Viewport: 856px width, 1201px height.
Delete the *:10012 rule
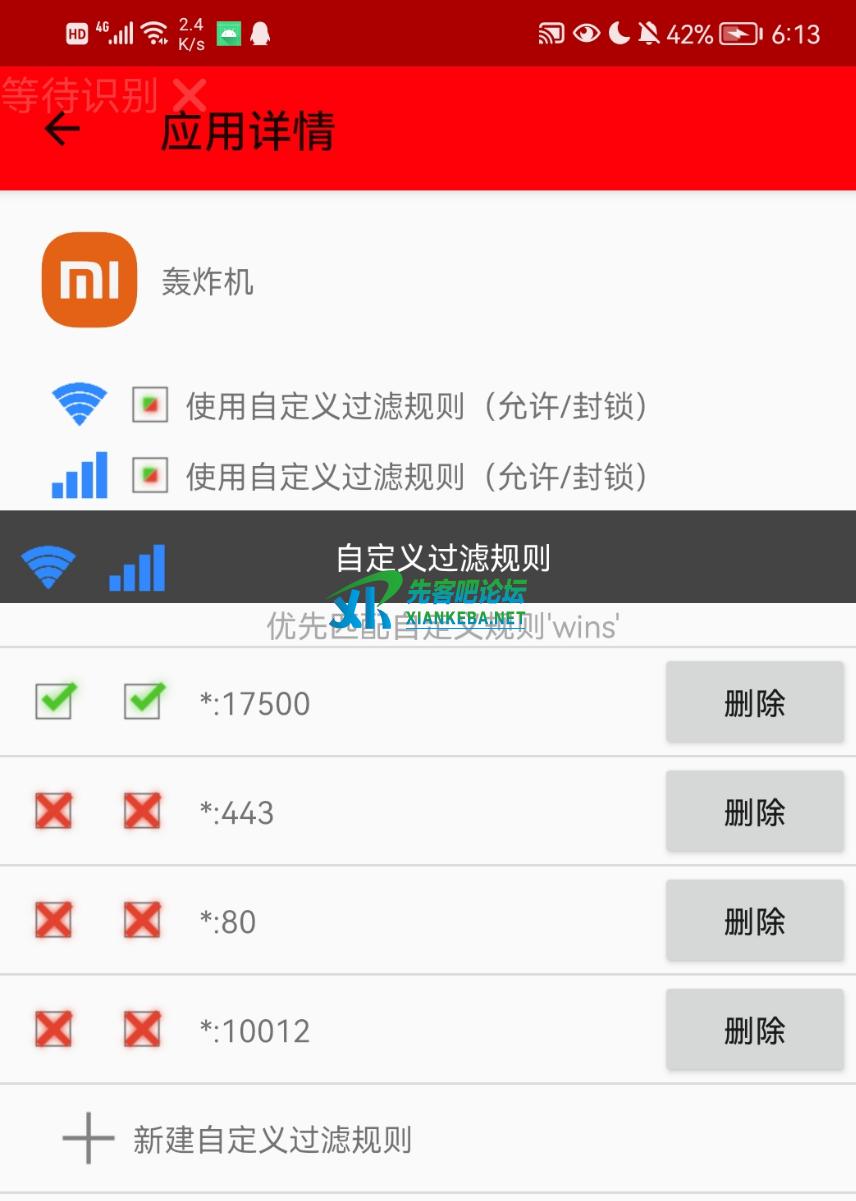(754, 1030)
